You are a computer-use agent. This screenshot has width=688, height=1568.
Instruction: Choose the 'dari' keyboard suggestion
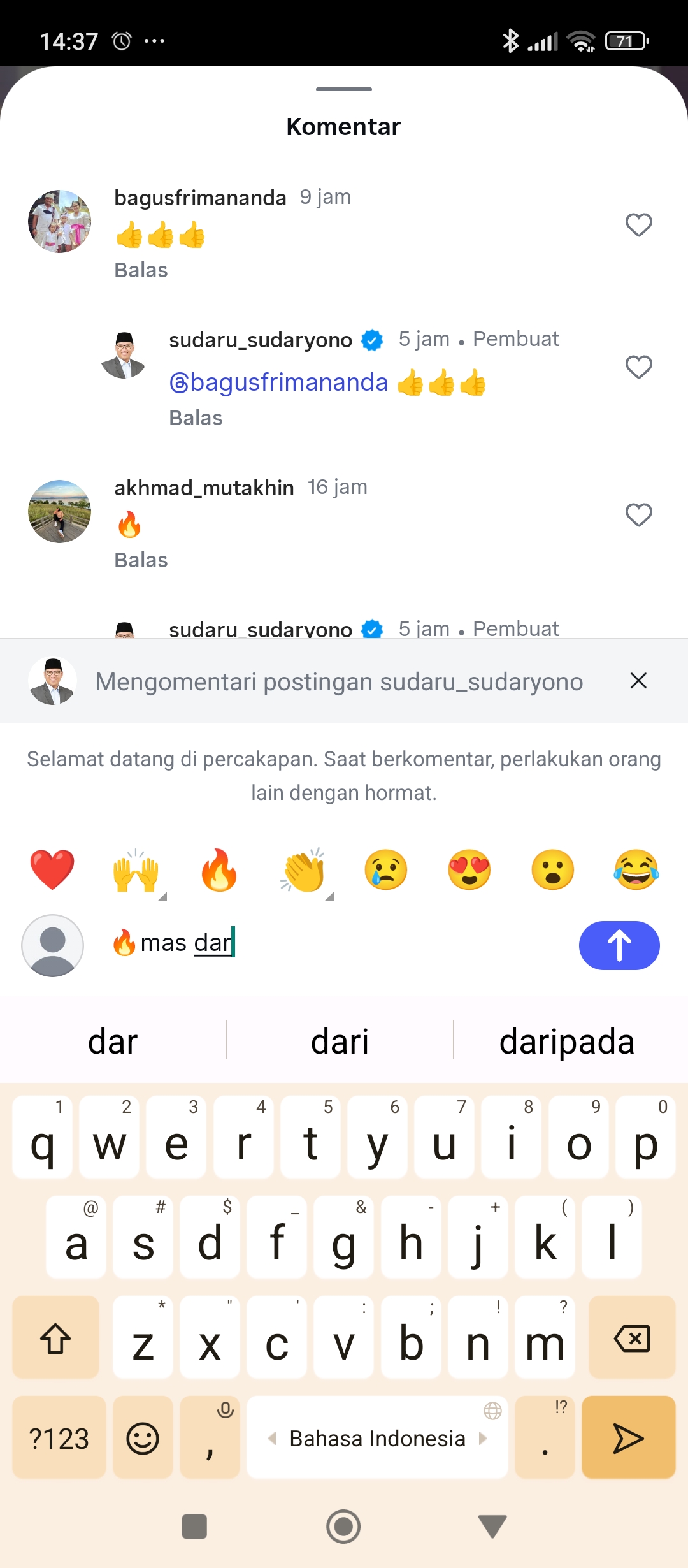point(340,1042)
